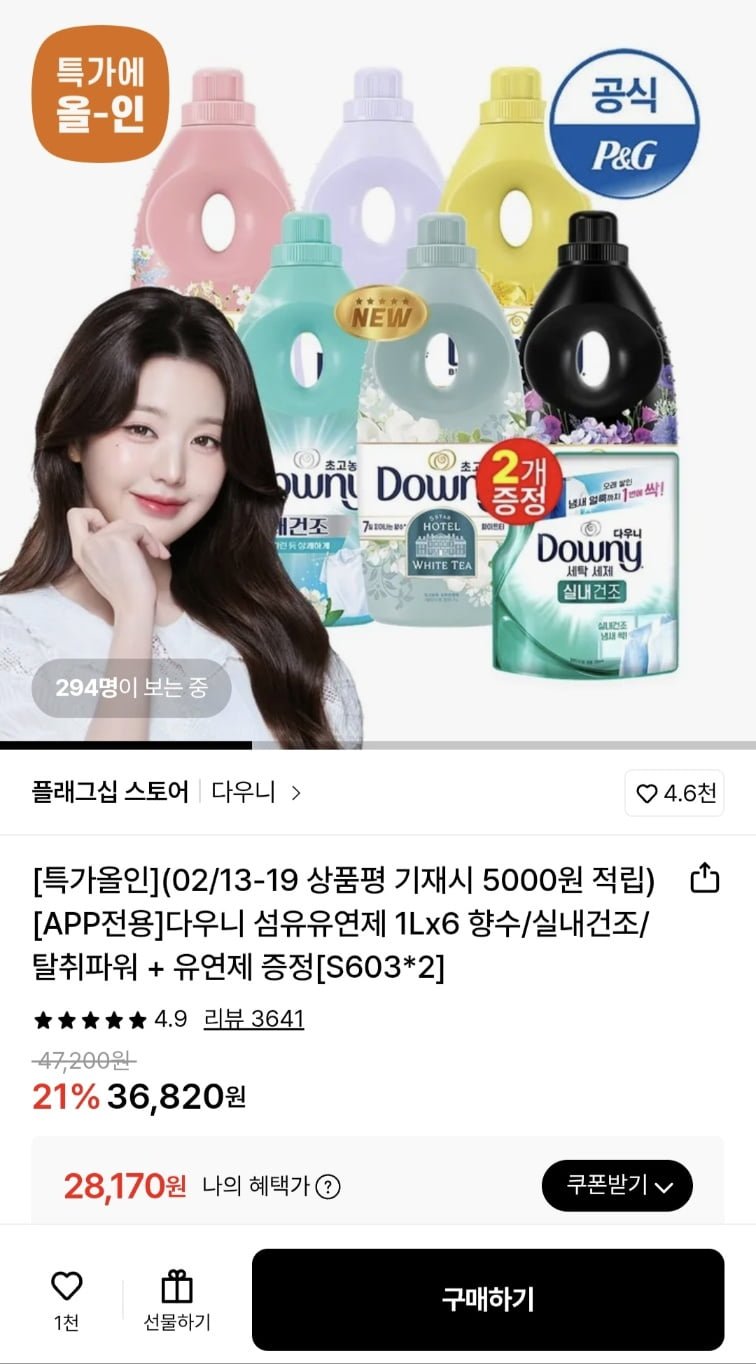The height and width of the screenshot is (1364, 756).
Task: Tap 구매하기 to purchase
Action: pos(487,1299)
